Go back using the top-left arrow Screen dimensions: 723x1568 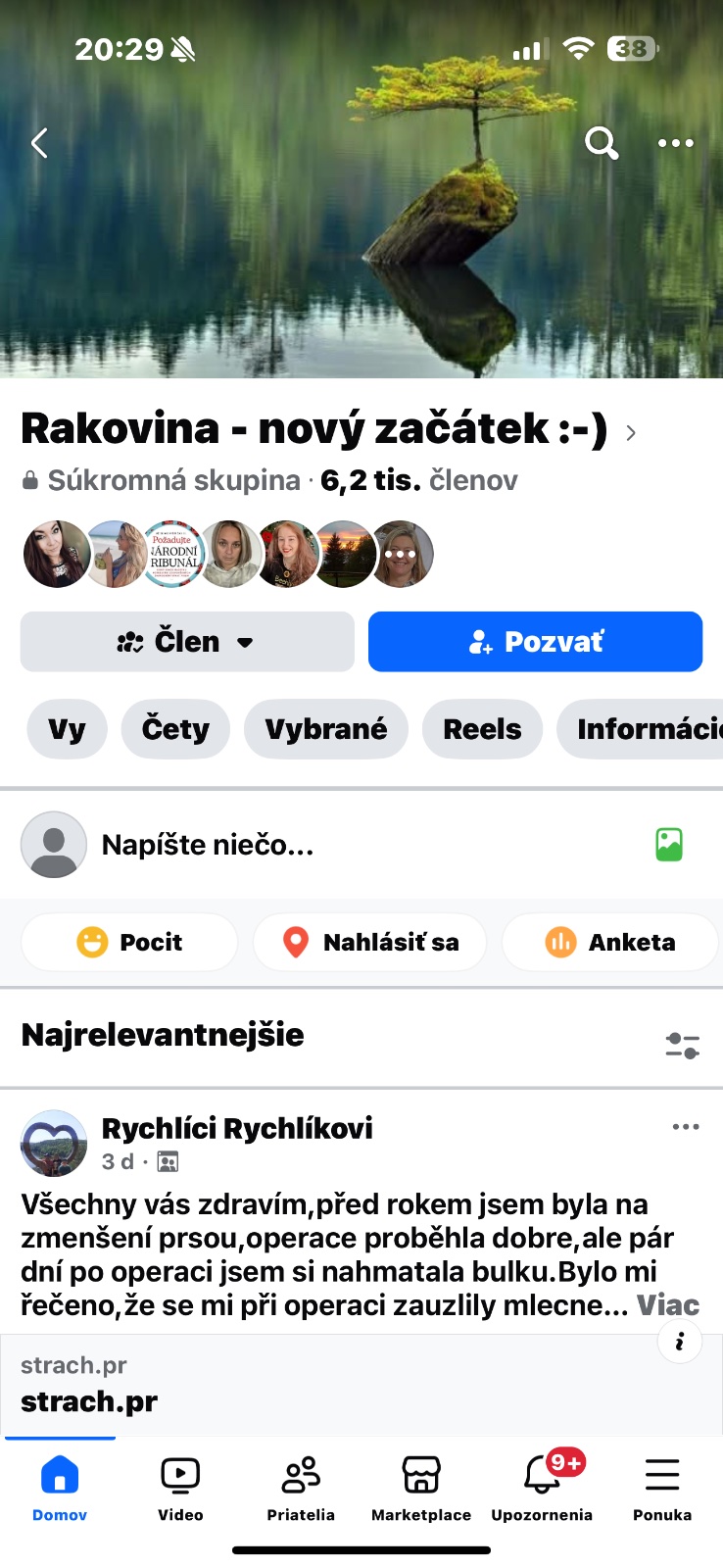(x=39, y=144)
